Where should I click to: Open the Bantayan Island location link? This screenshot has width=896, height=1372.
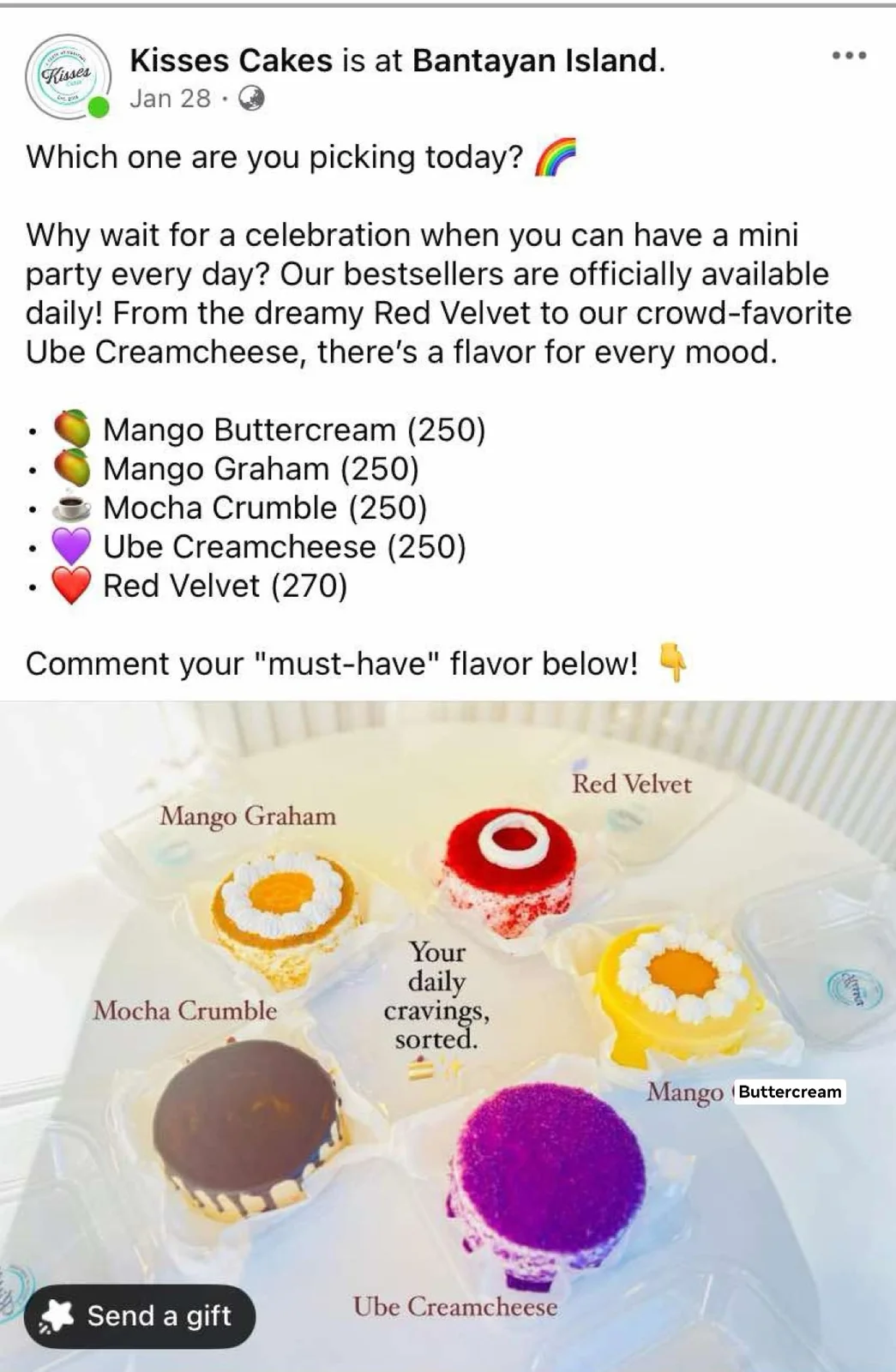(535, 61)
